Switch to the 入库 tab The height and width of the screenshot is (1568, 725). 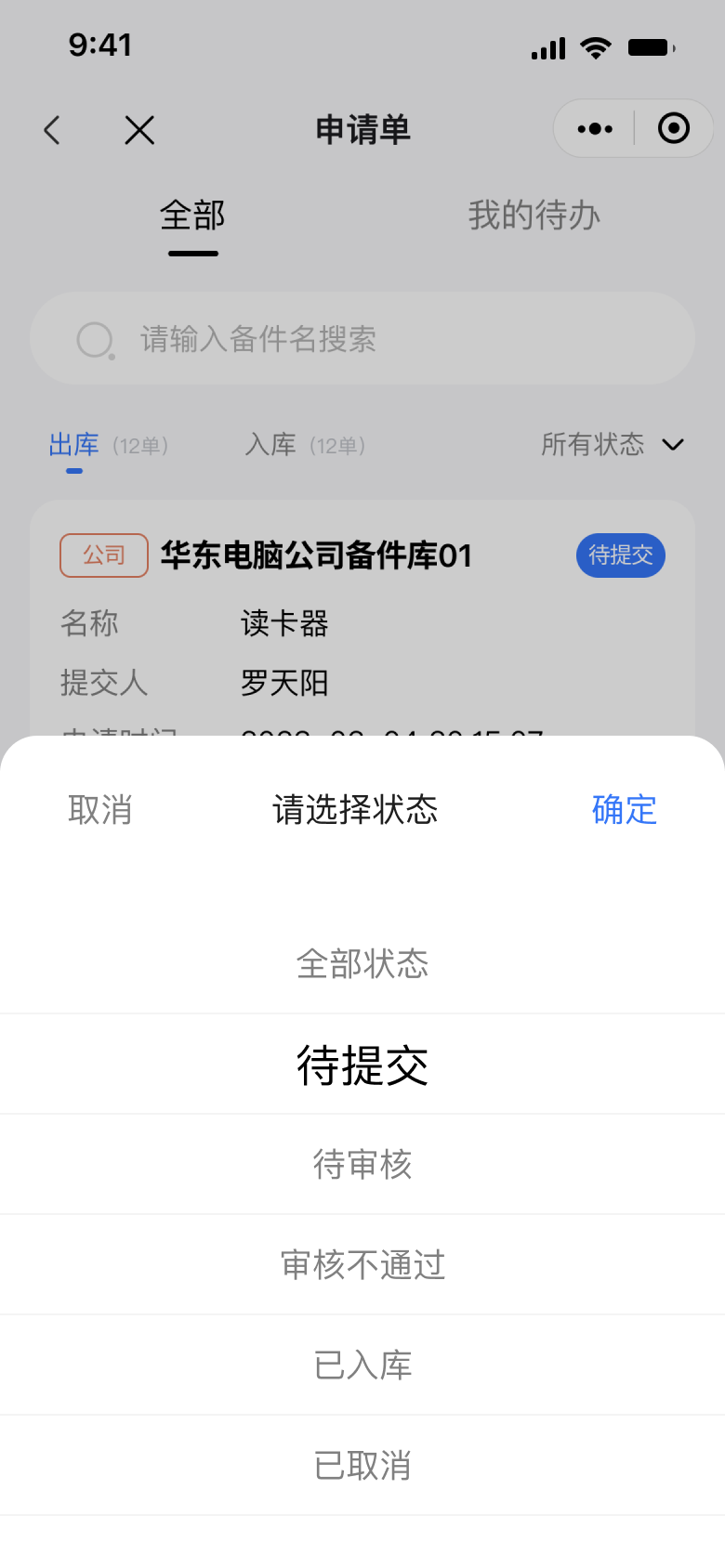click(306, 445)
